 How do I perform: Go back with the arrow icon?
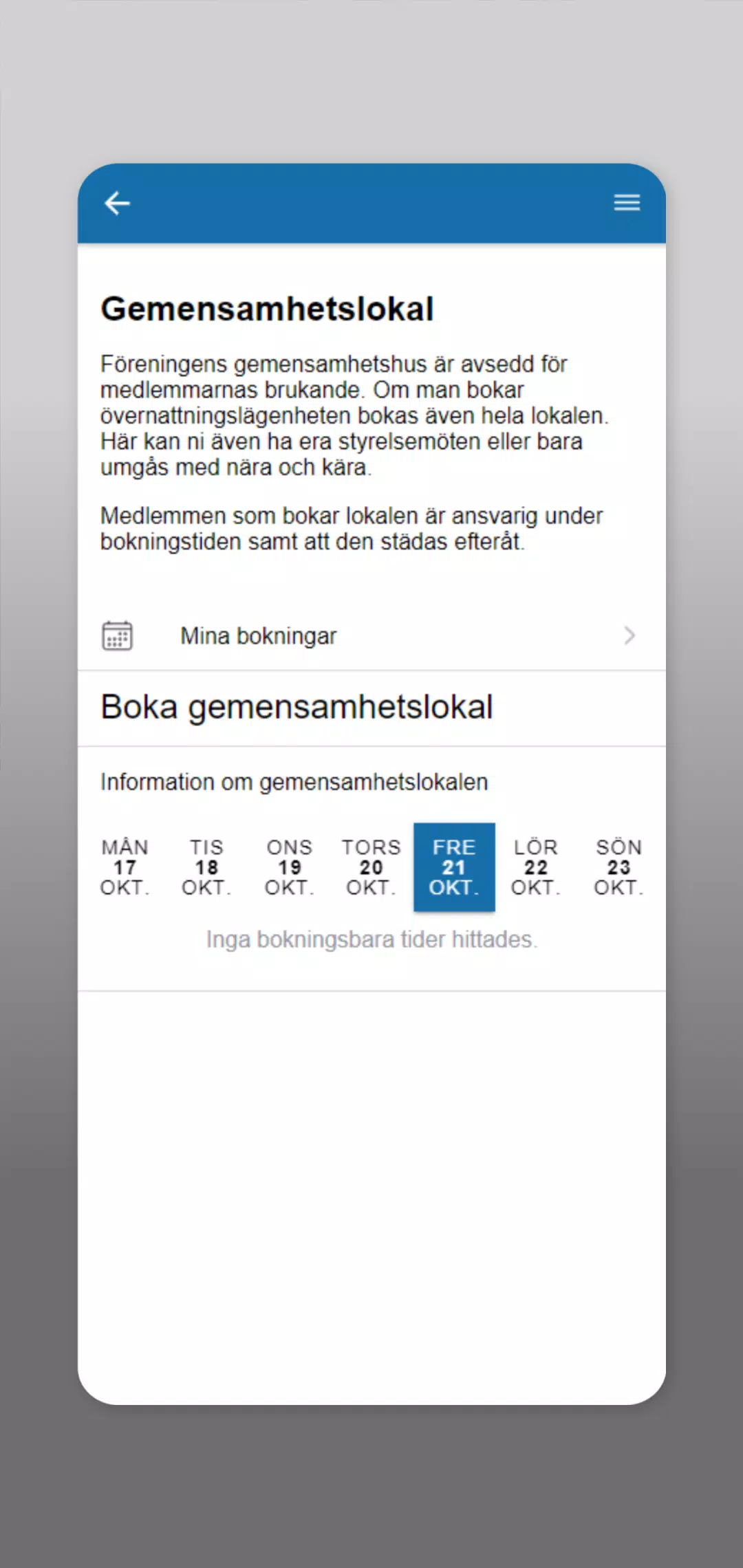coord(117,204)
